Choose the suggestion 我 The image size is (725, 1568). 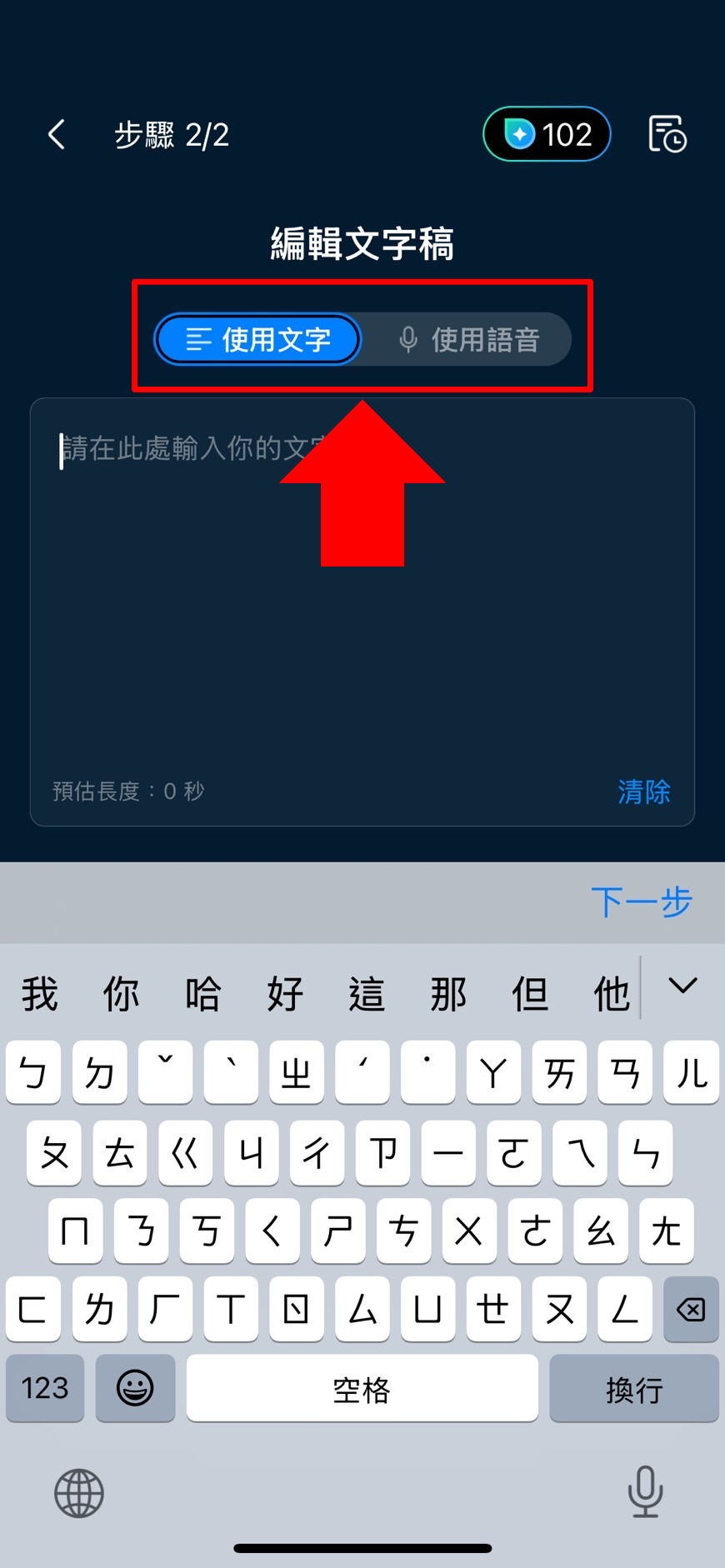pos(40,994)
